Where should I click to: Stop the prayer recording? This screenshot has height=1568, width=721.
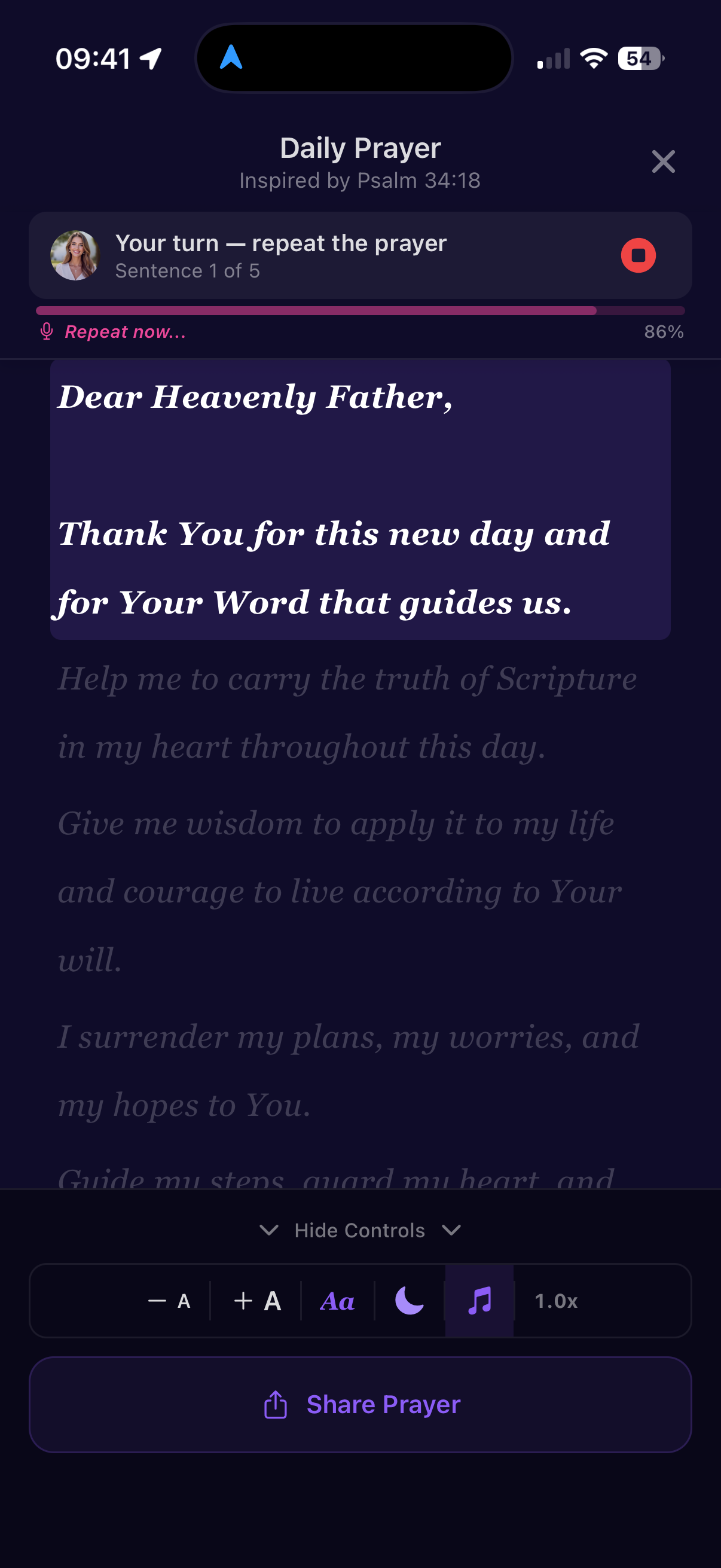pyautogui.click(x=638, y=256)
